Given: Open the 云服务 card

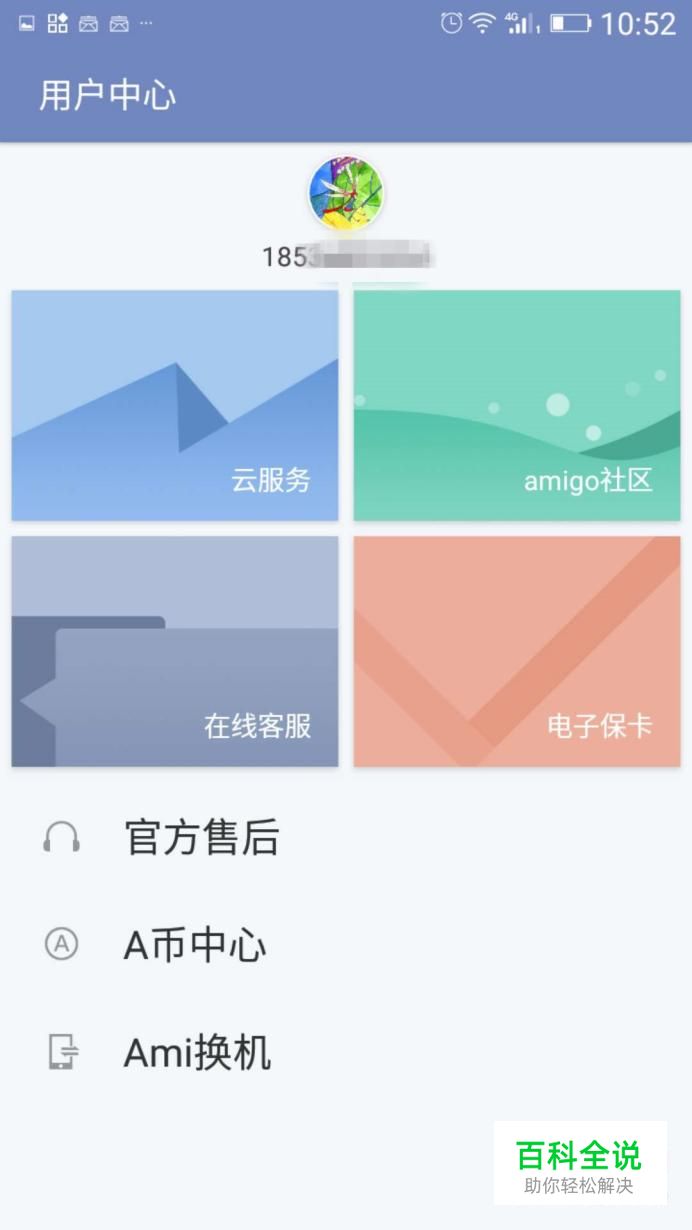Looking at the screenshot, I should [175, 405].
